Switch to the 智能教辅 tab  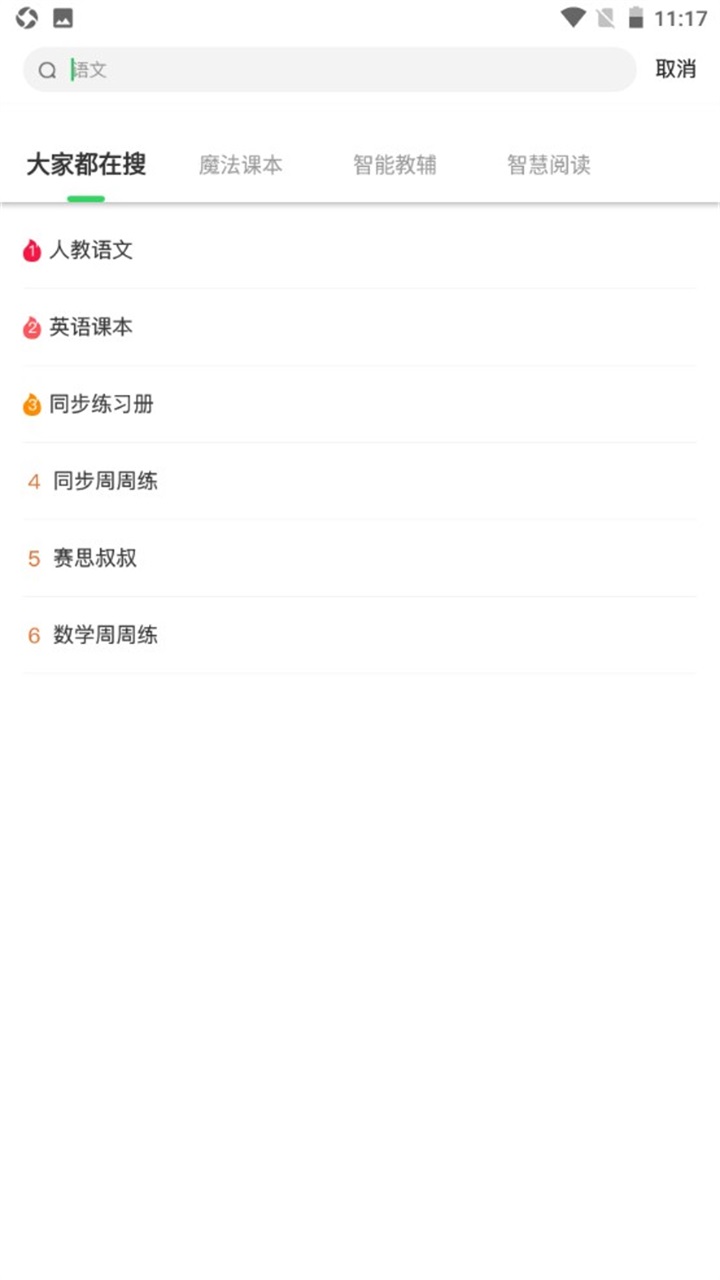point(395,165)
